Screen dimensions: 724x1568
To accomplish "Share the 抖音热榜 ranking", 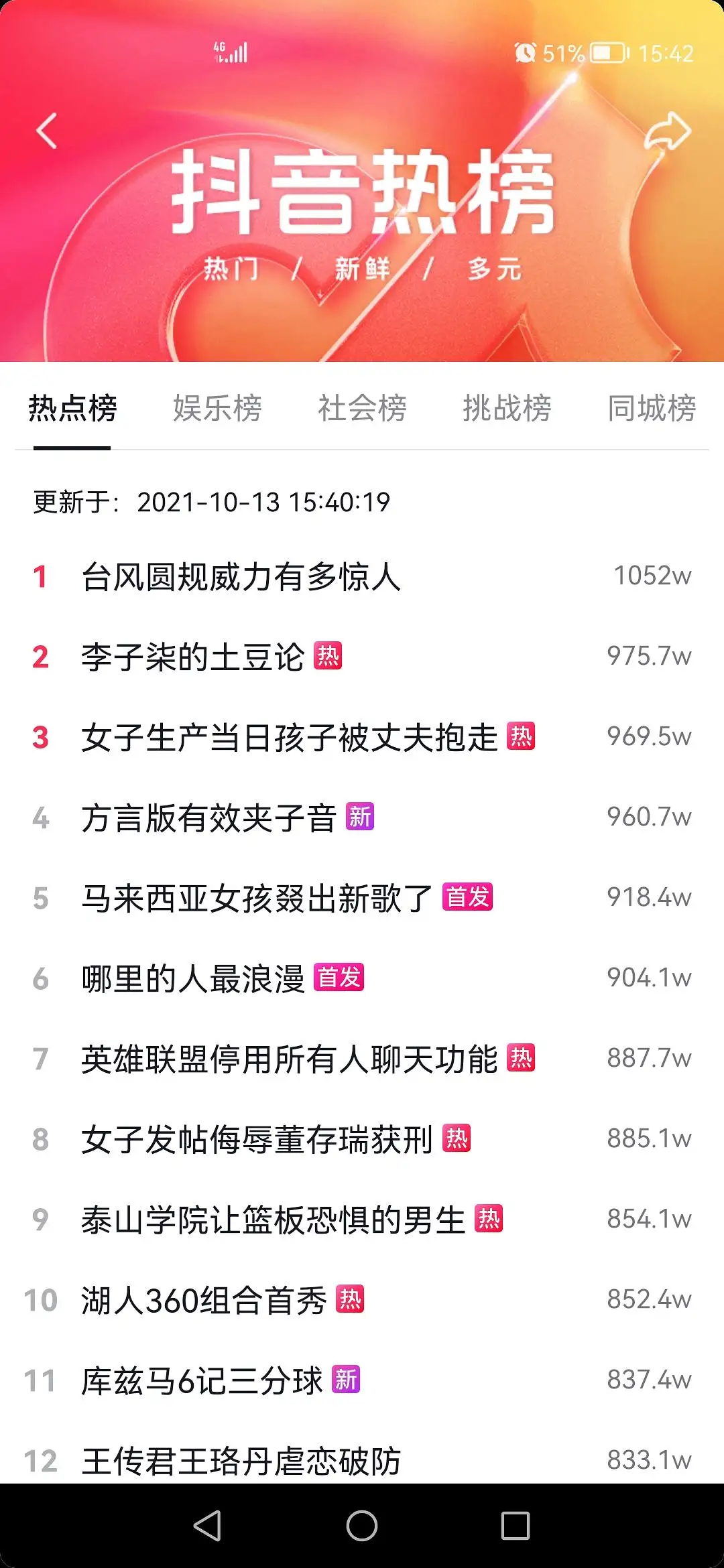I will click(x=666, y=131).
